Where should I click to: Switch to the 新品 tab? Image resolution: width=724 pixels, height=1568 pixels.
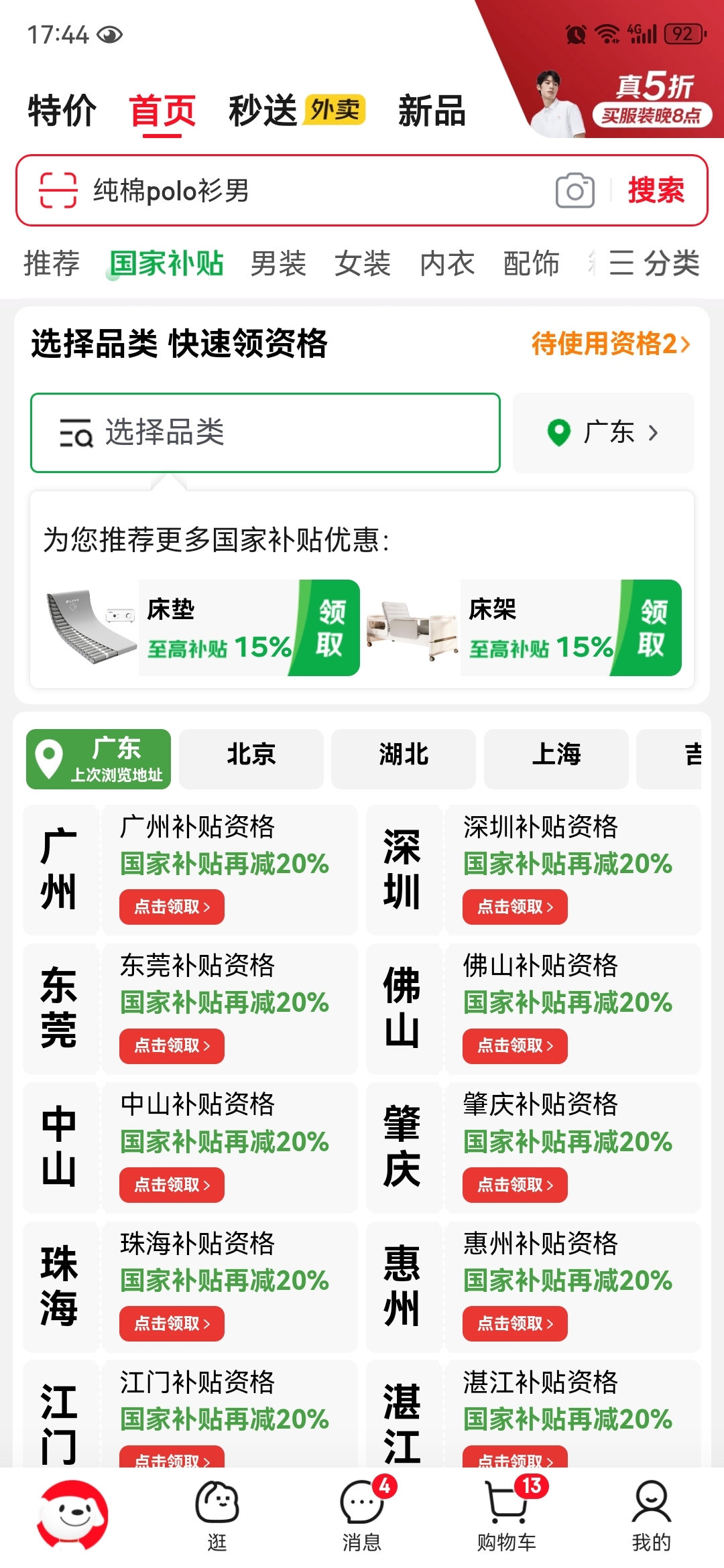[x=432, y=111]
